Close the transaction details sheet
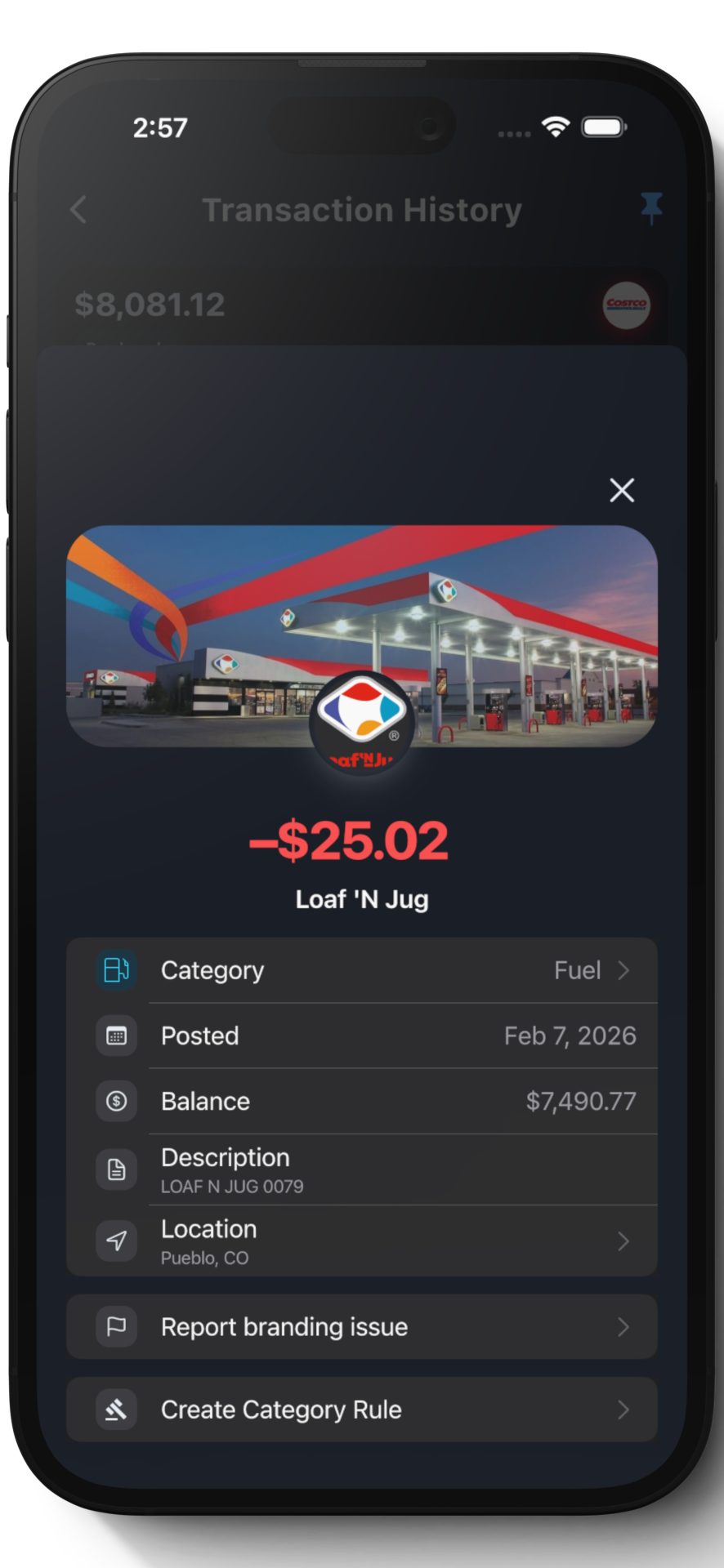724x1568 pixels. click(x=622, y=490)
